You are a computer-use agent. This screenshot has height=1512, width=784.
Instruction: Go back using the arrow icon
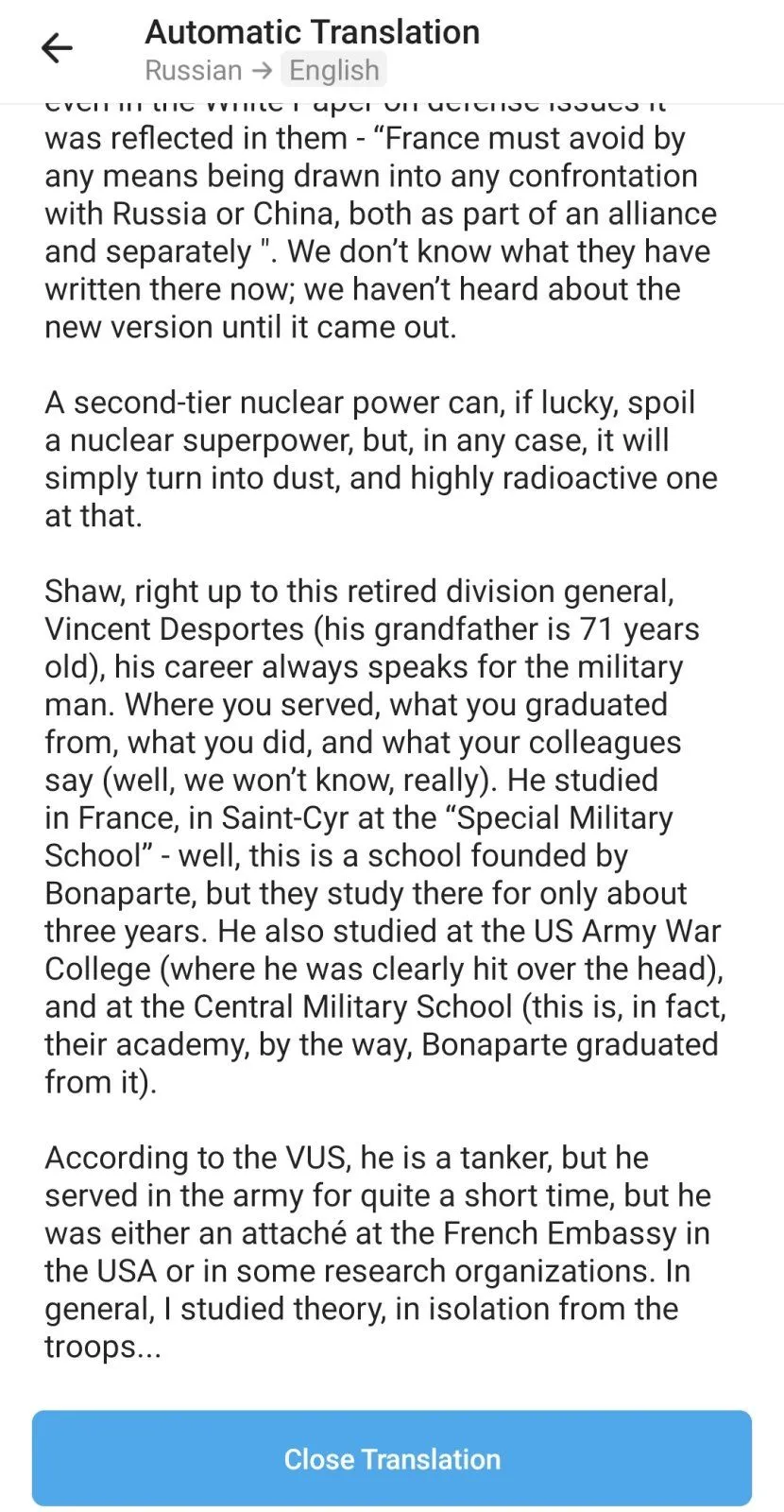[x=58, y=48]
